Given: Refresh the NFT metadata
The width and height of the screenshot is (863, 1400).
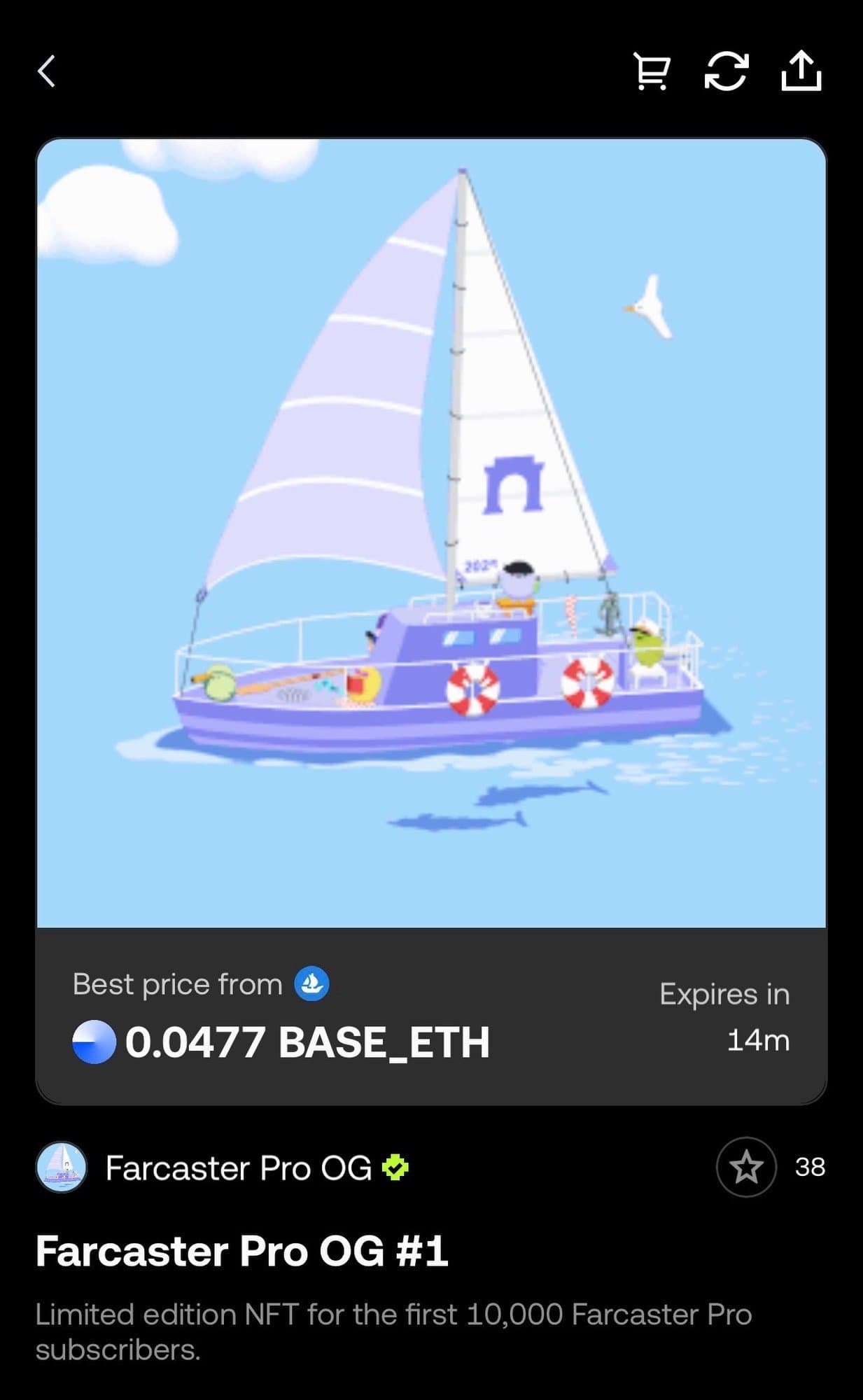Looking at the screenshot, I should point(726,71).
